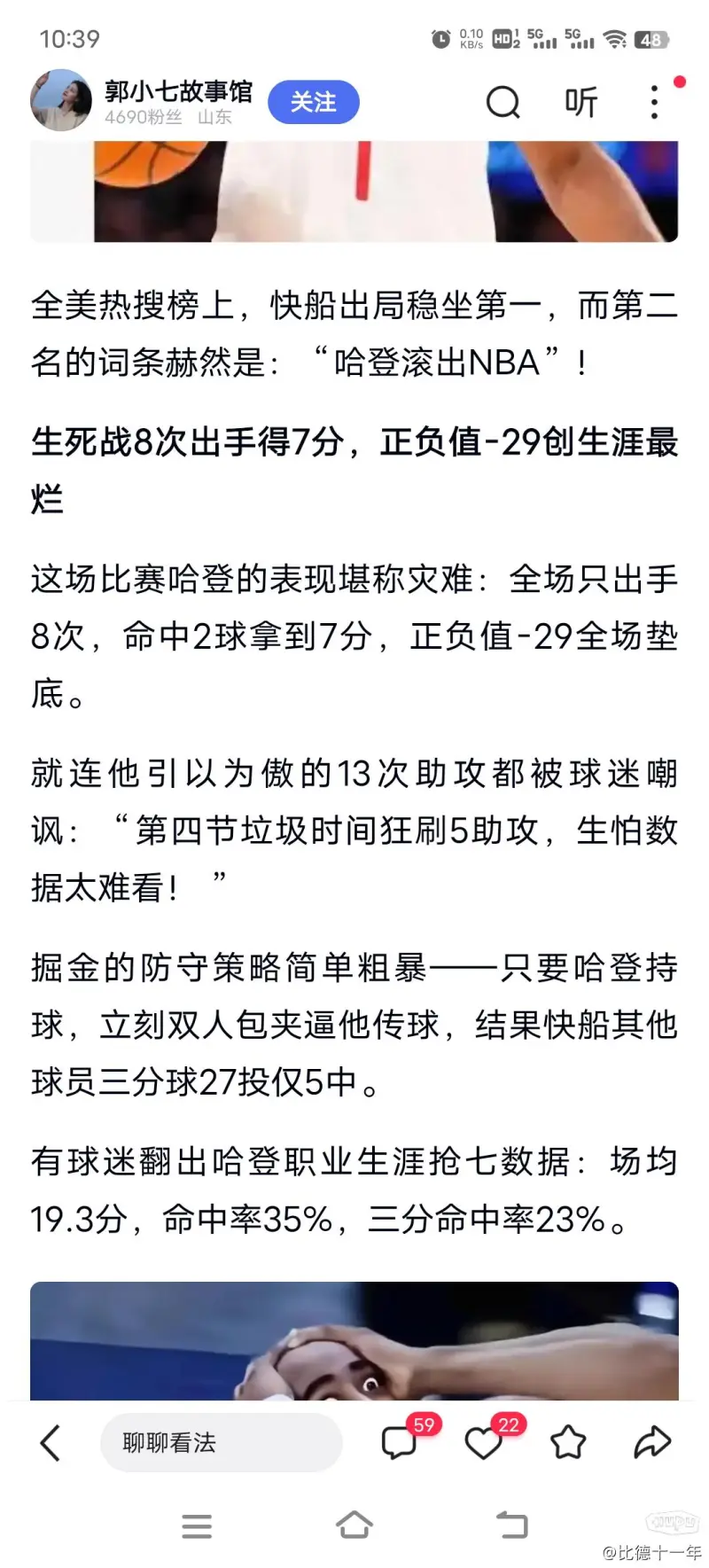Open system recent apps menu
Image resolution: width=709 pixels, height=1568 pixels.
click(197, 1525)
